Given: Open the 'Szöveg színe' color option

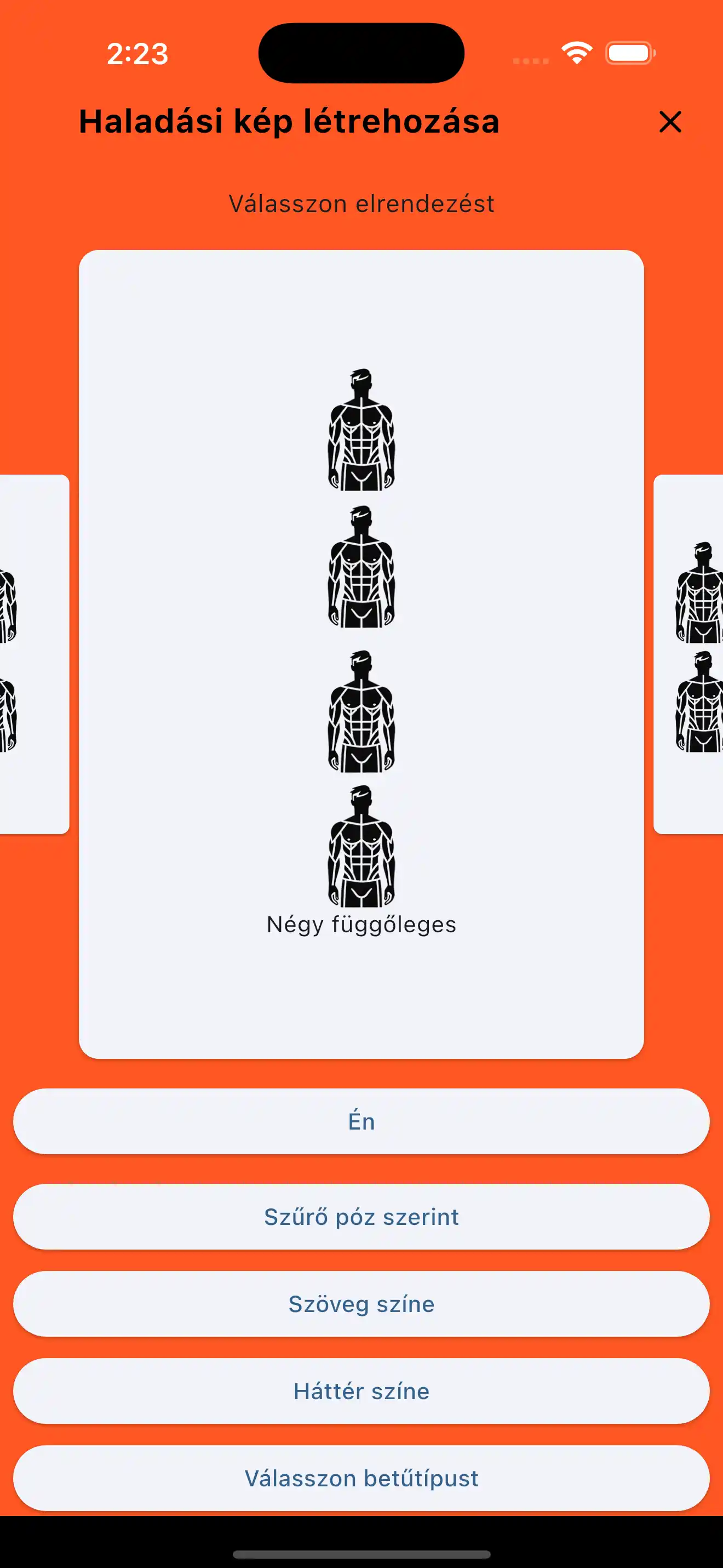Looking at the screenshot, I should point(361,1304).
